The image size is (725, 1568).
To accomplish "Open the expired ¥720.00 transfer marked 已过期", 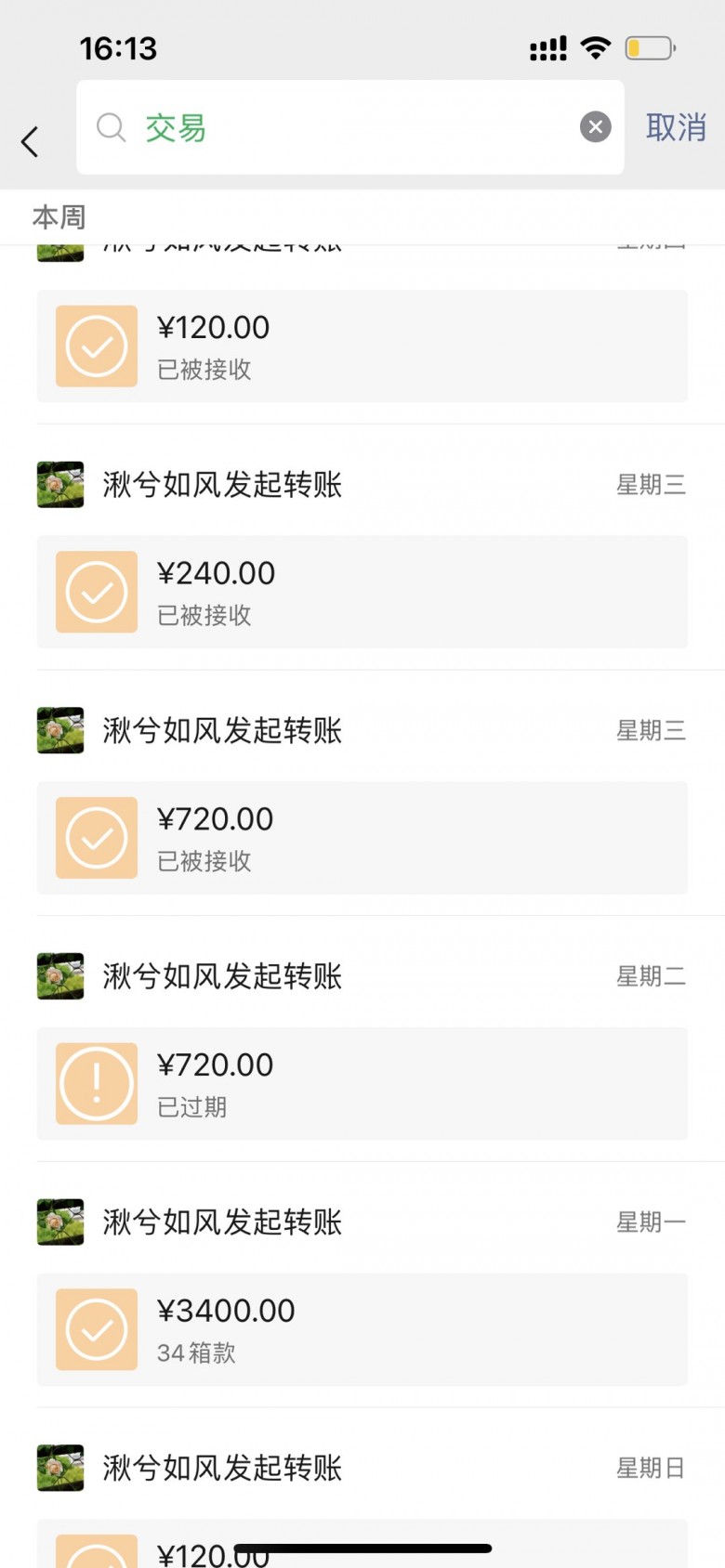I will pyautogui.click(x=362, y=1083).
